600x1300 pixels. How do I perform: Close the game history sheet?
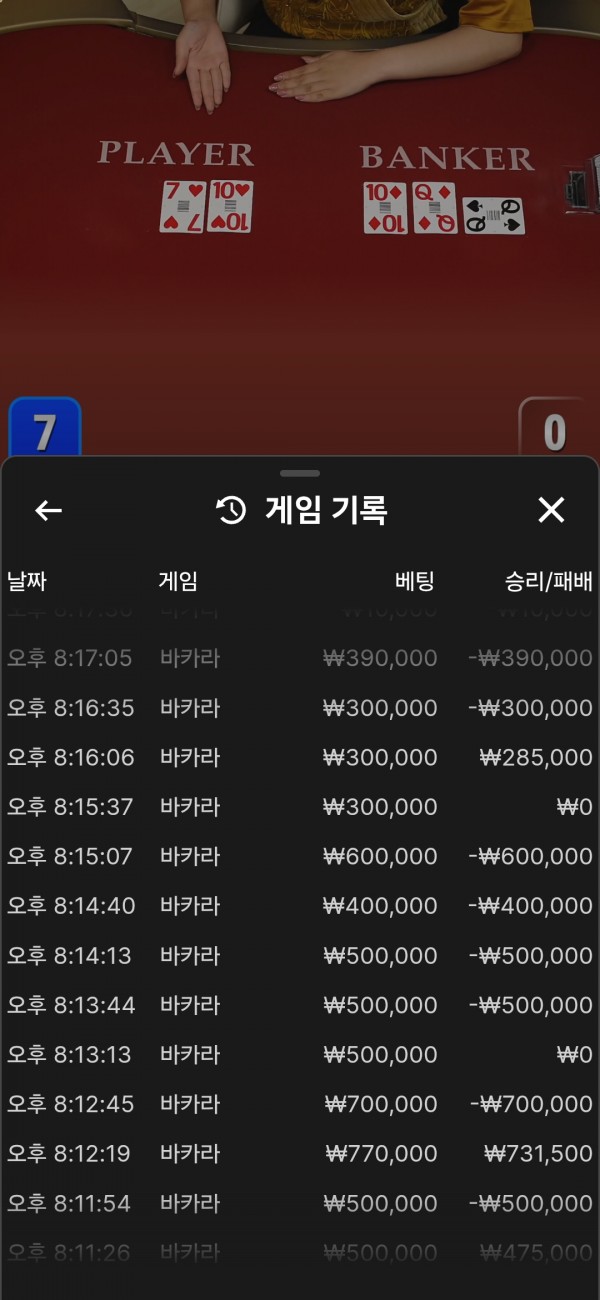click(x=551, y=510)
